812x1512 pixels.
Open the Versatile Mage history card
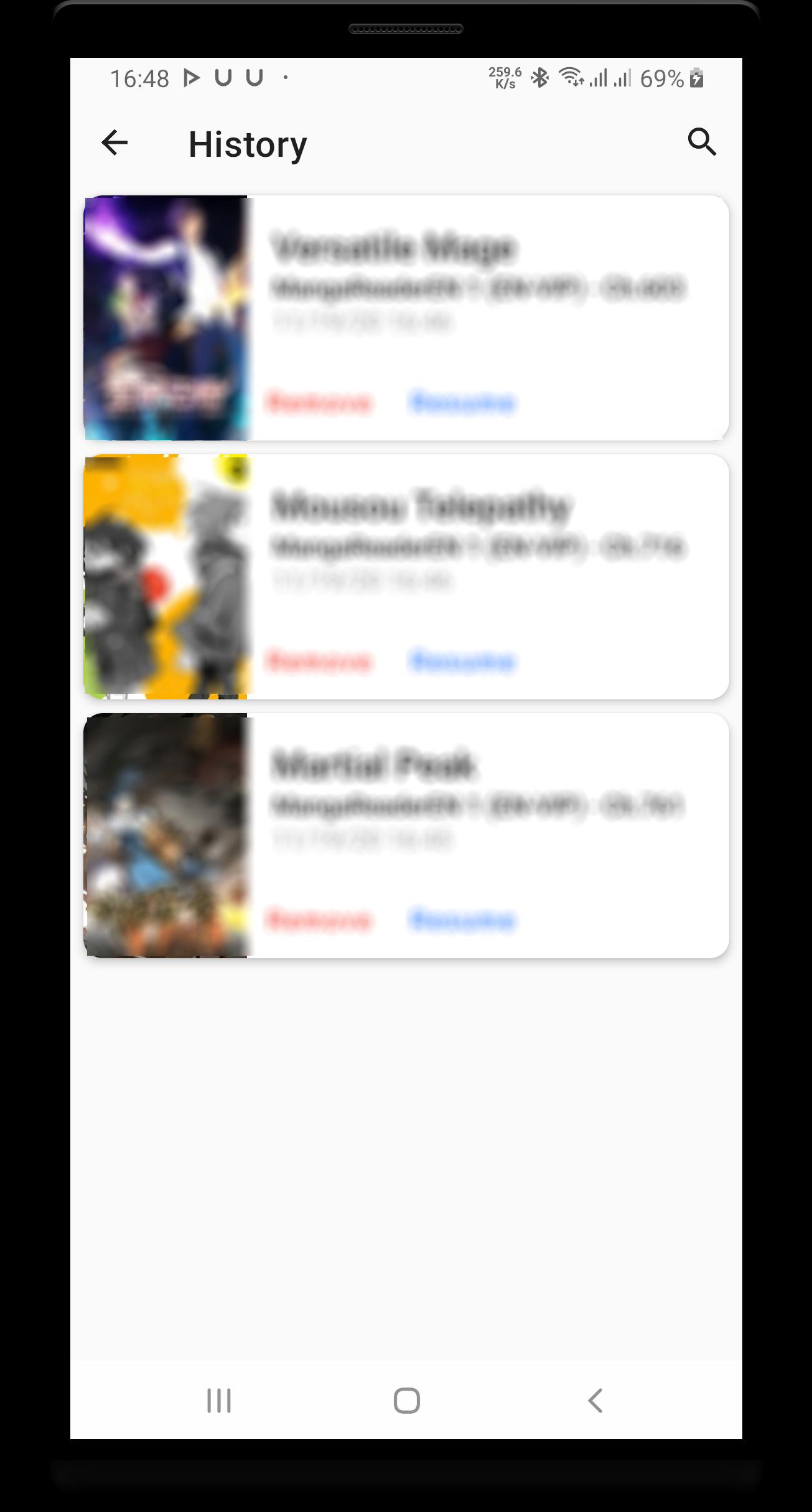(x=406, y=318)
